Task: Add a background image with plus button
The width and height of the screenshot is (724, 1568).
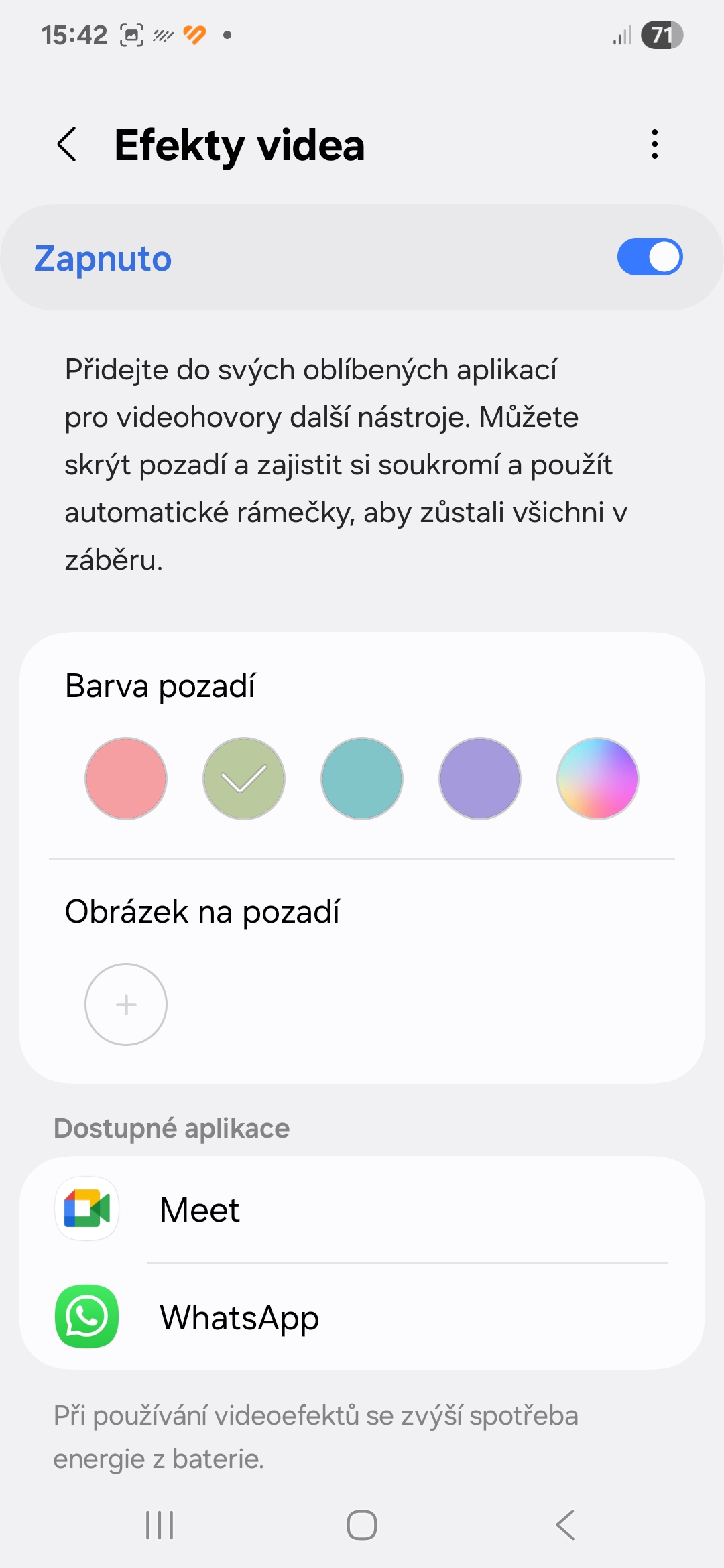Action: tap(126, 1004)
